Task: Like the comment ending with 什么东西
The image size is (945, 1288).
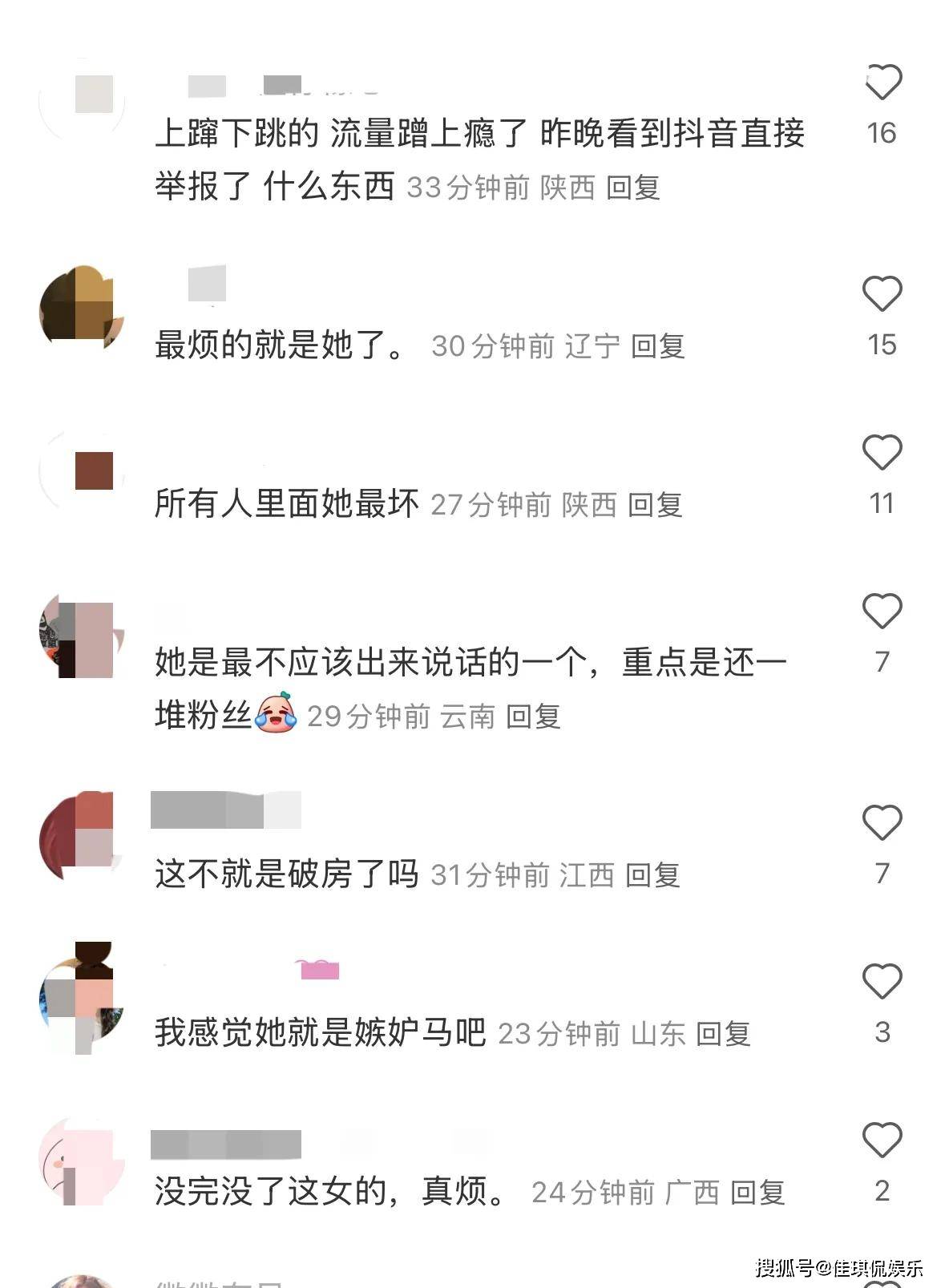Action: 882,82
